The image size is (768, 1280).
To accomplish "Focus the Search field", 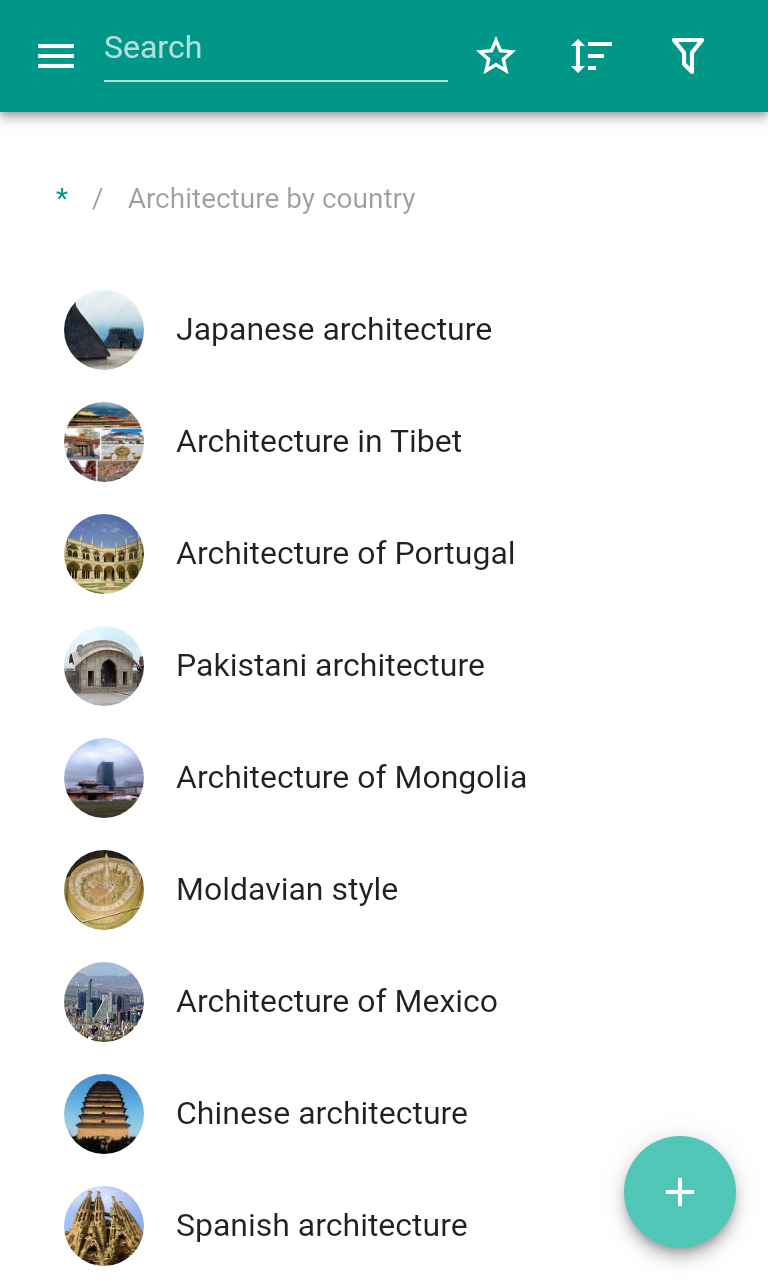I will [x=275, y=49].
